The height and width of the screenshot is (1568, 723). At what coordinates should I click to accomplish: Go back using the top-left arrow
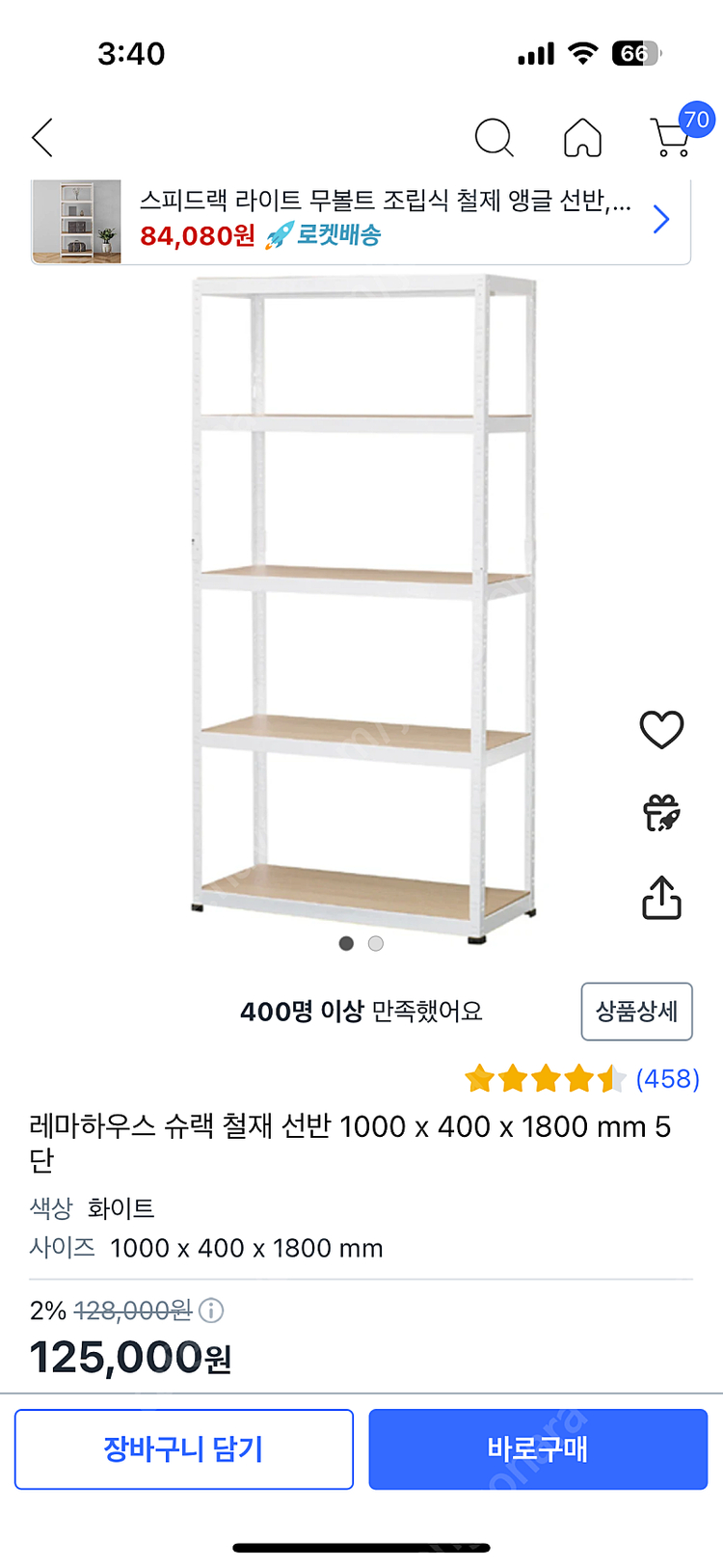coord(42,138)
